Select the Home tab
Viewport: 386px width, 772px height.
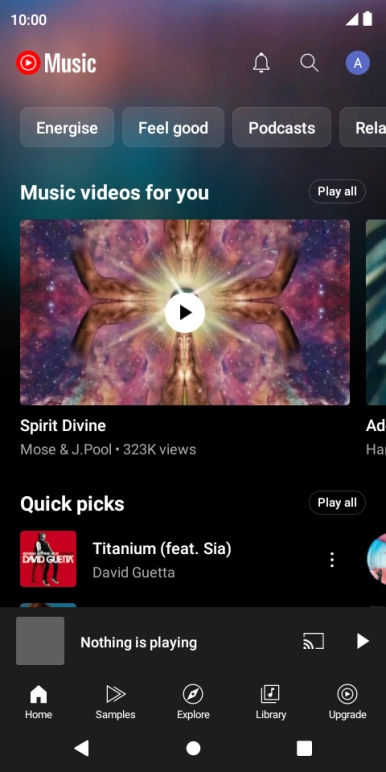coord(38,702)
